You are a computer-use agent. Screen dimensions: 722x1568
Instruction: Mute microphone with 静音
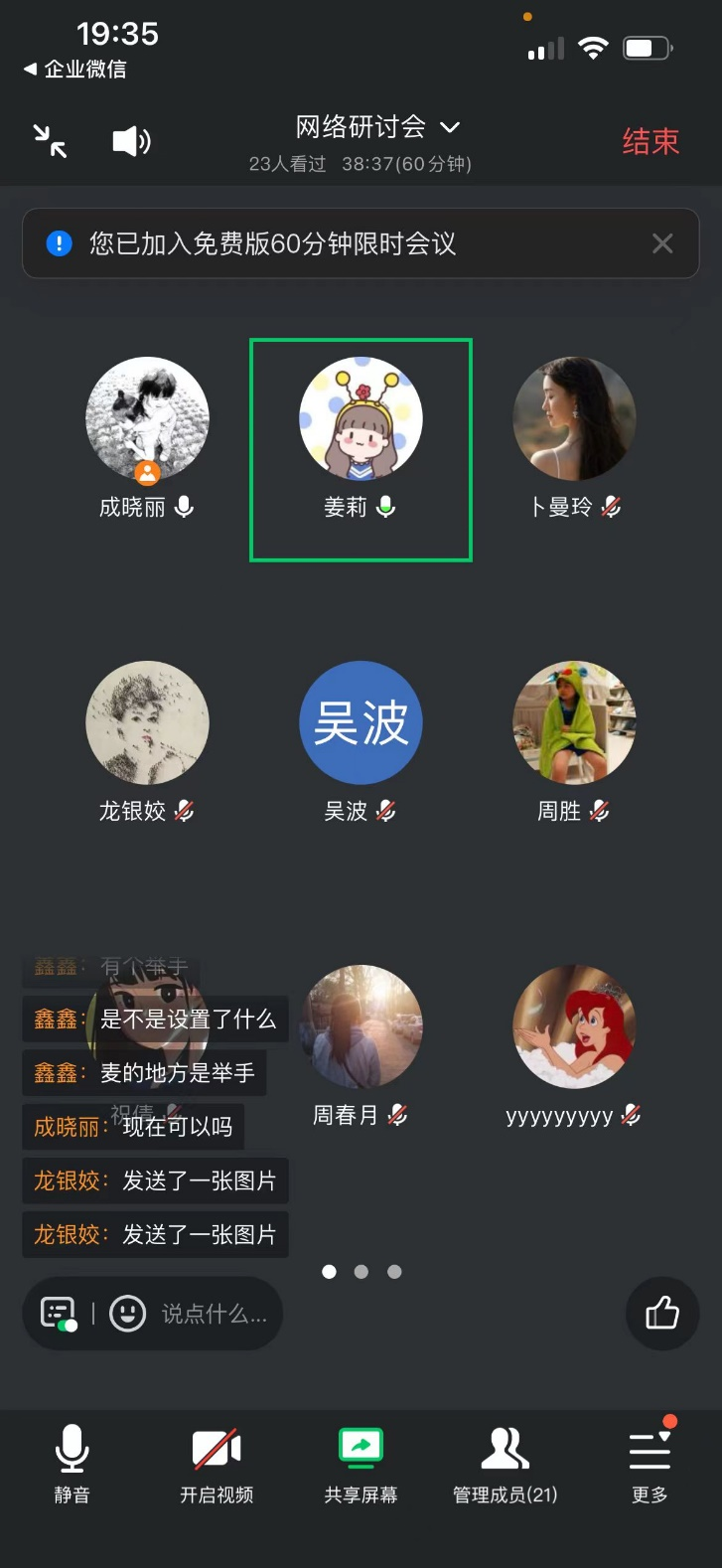(72, 1463)
